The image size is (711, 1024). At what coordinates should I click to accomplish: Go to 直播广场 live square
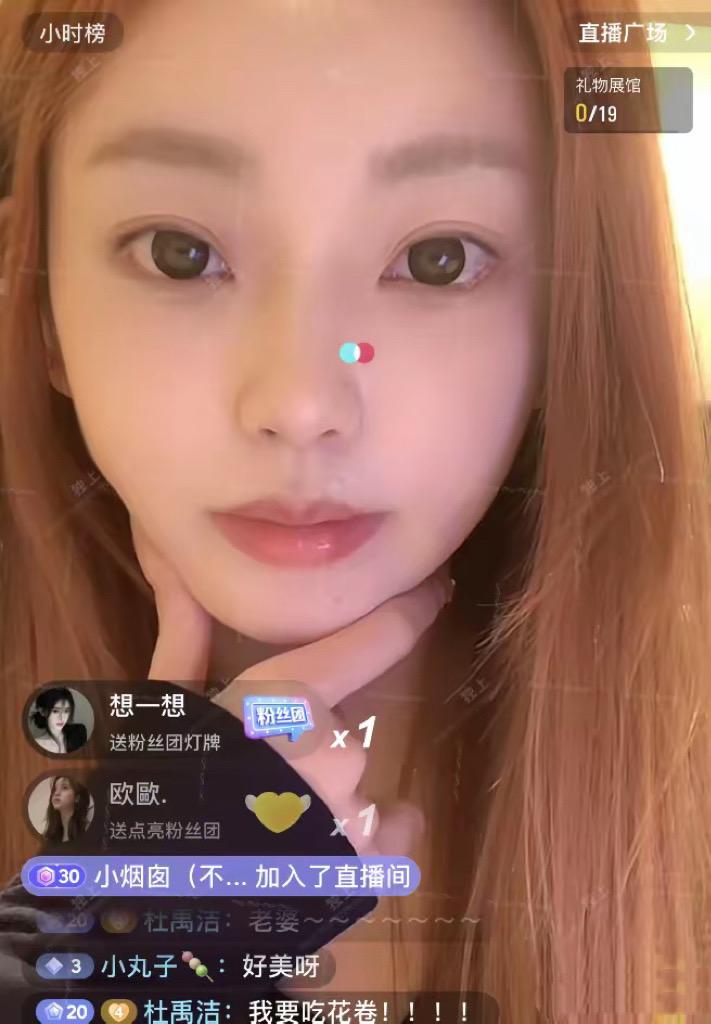[636, 33]
